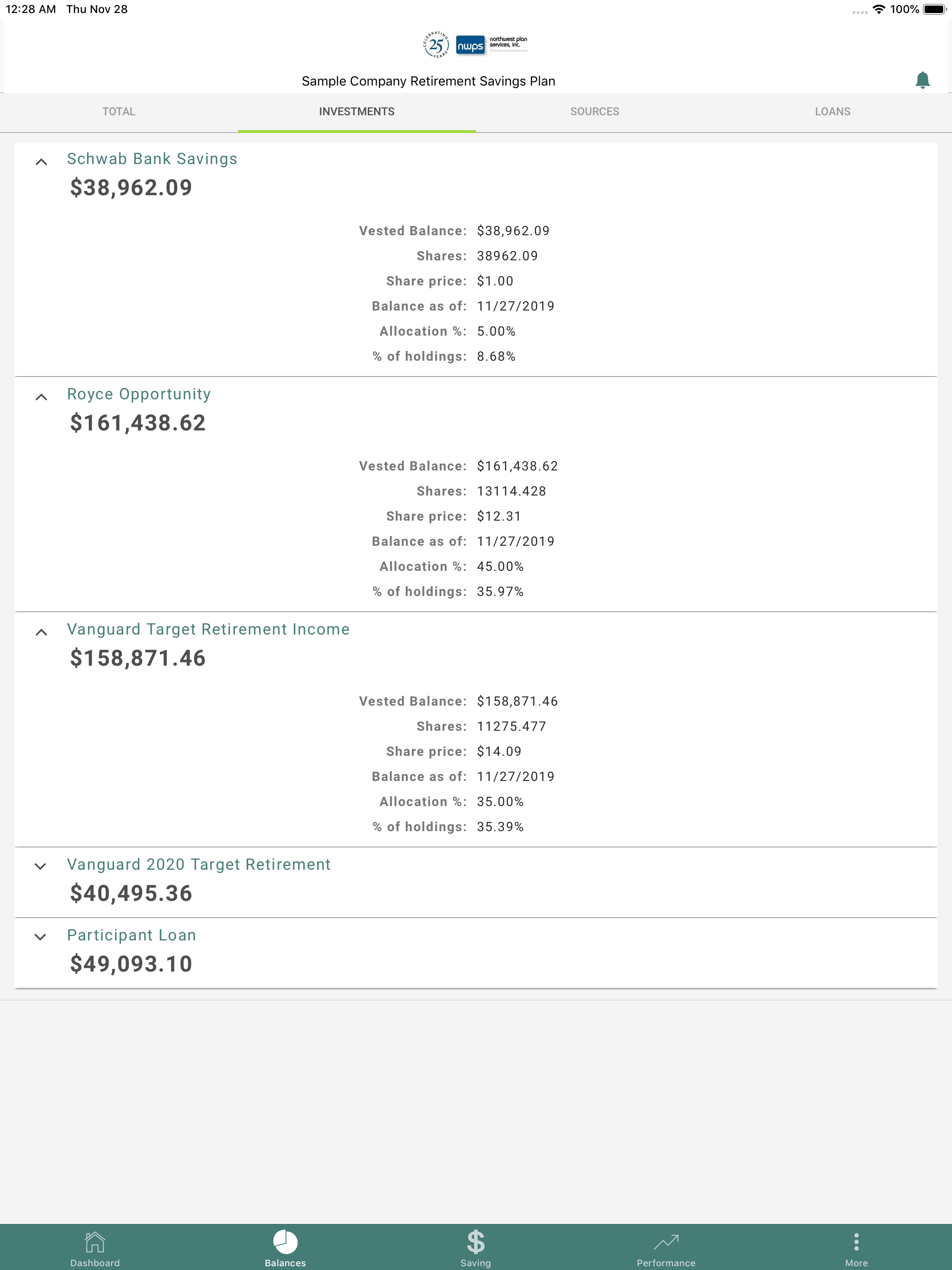Click the Royce Opportunity fund name
Image resolution: width=952 pixels, height=1270 pixels.
coord(139,395)
